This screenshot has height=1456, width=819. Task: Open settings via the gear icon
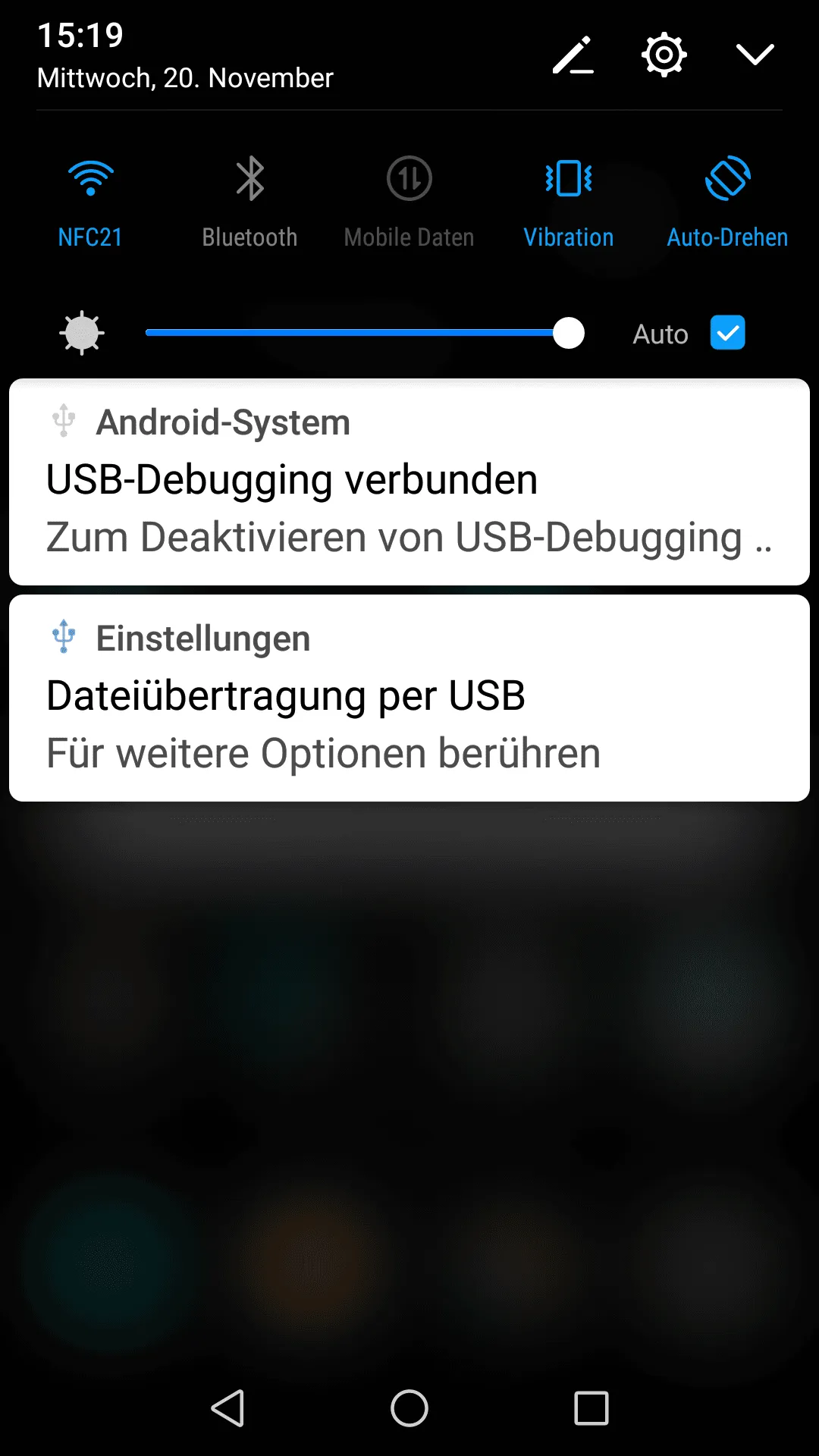coord(664,55)
